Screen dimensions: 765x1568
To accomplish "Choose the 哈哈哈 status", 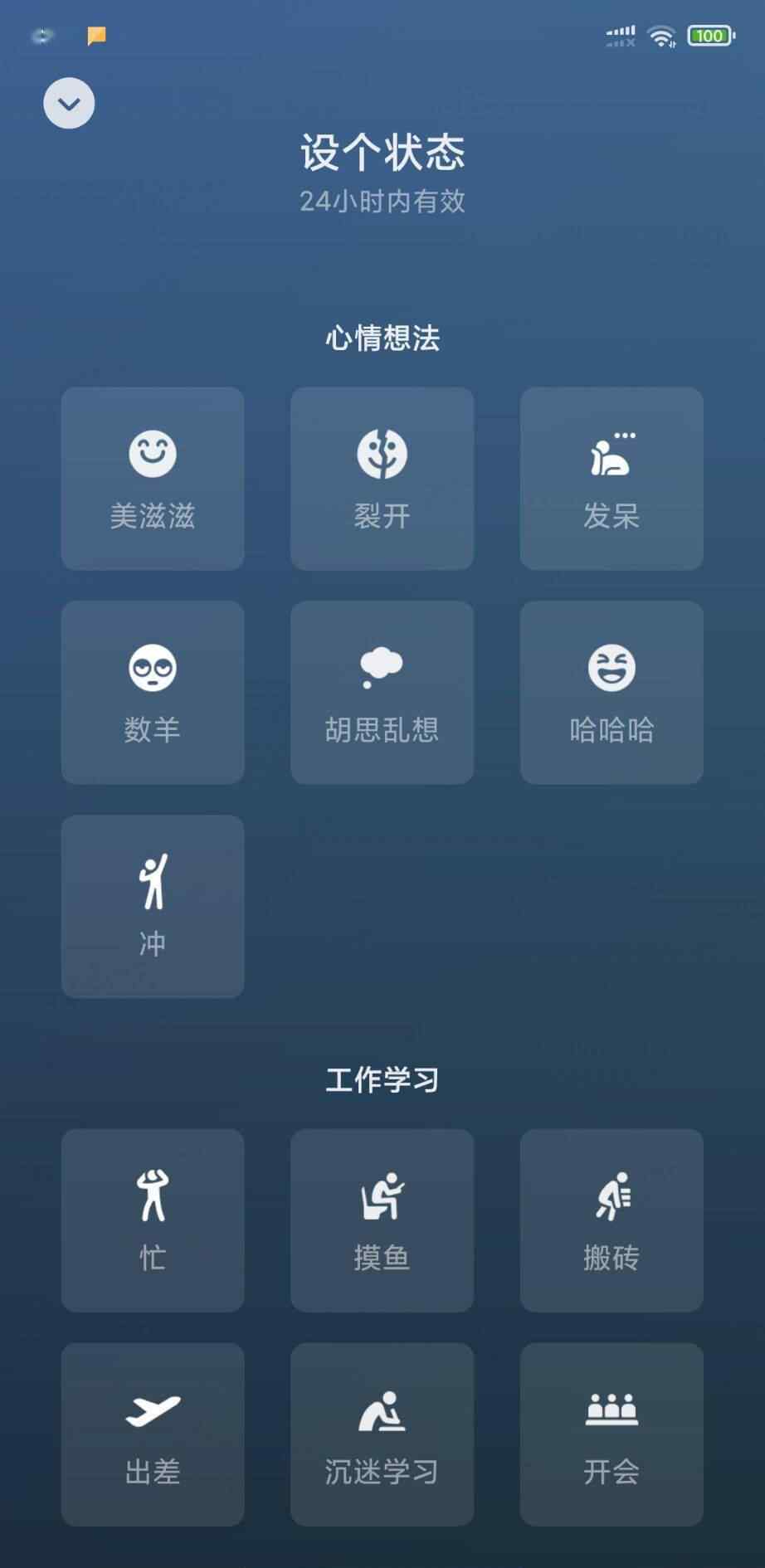I will (x=612, y=693).
